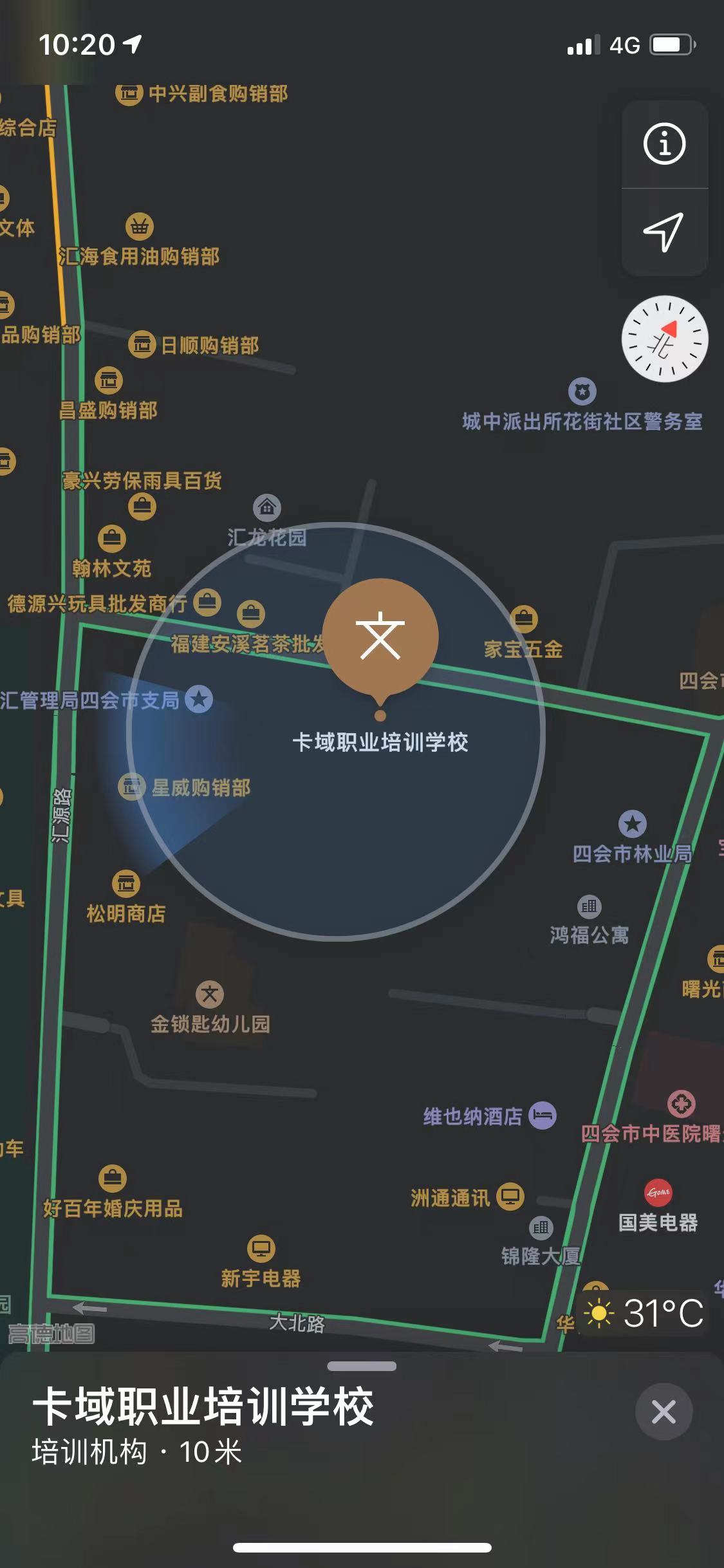
Task: Tap the location tracking arrow
Action: click(664, 232)
